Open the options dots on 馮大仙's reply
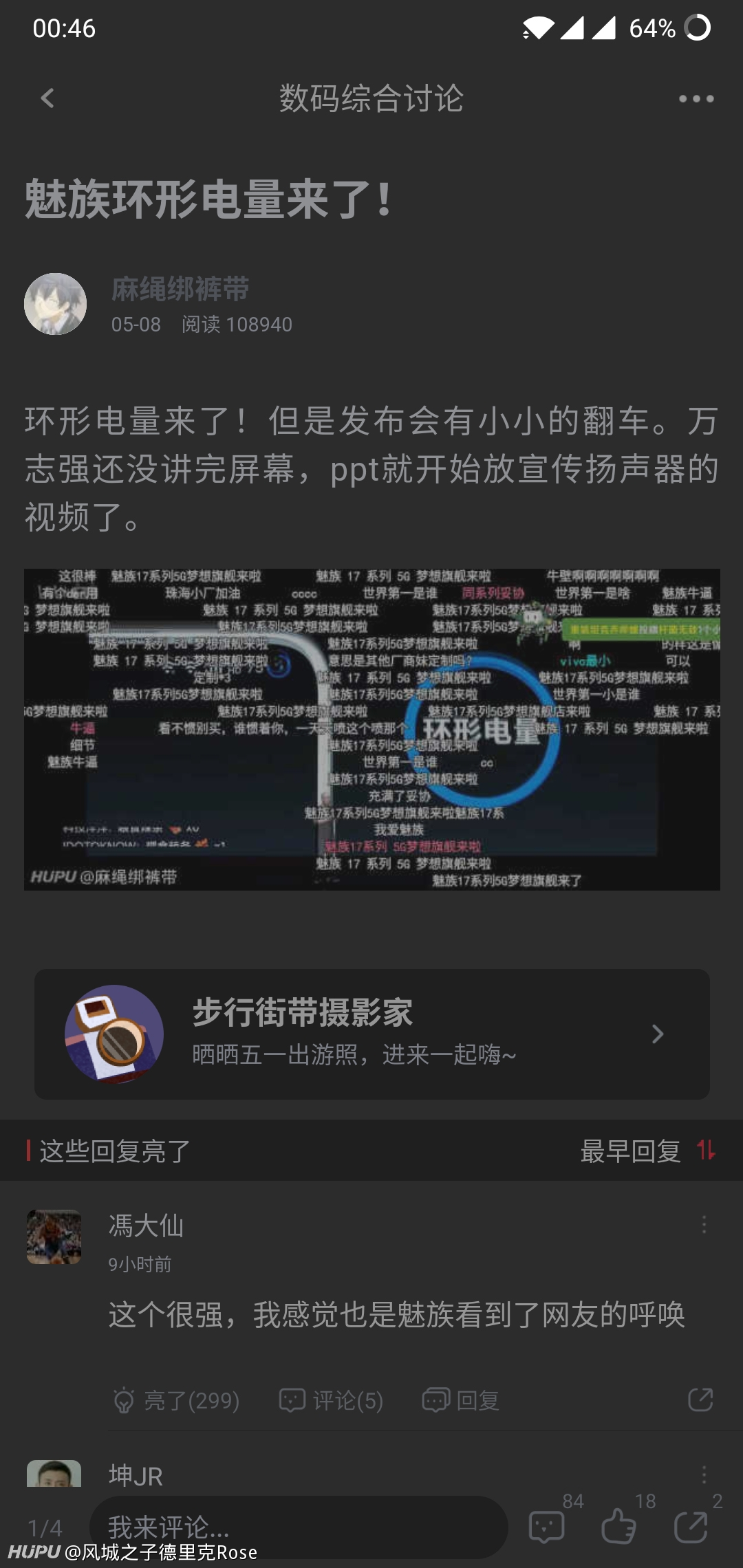This screenshot has width=743, height=1568. pos(704,1224)
